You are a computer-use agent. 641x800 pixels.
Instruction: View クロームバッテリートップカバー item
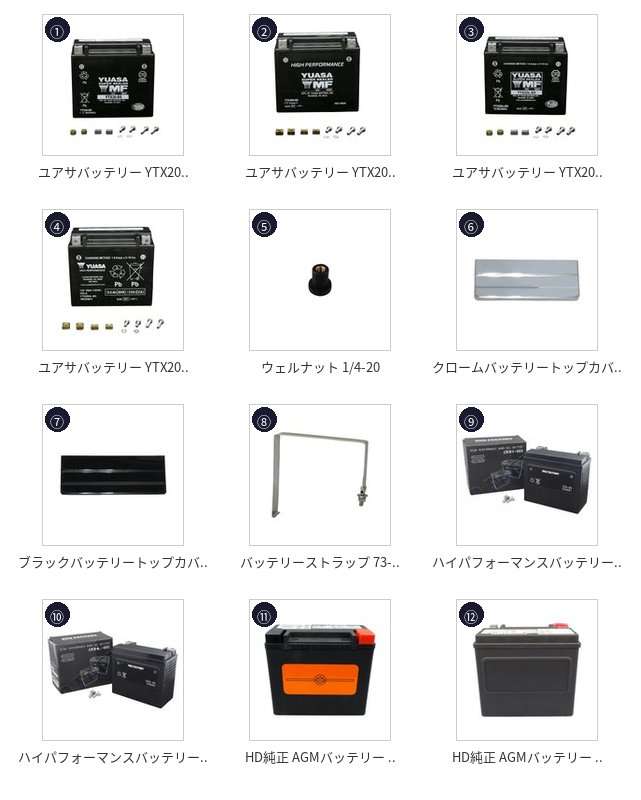pyautogui.click(x=527, y=280)
